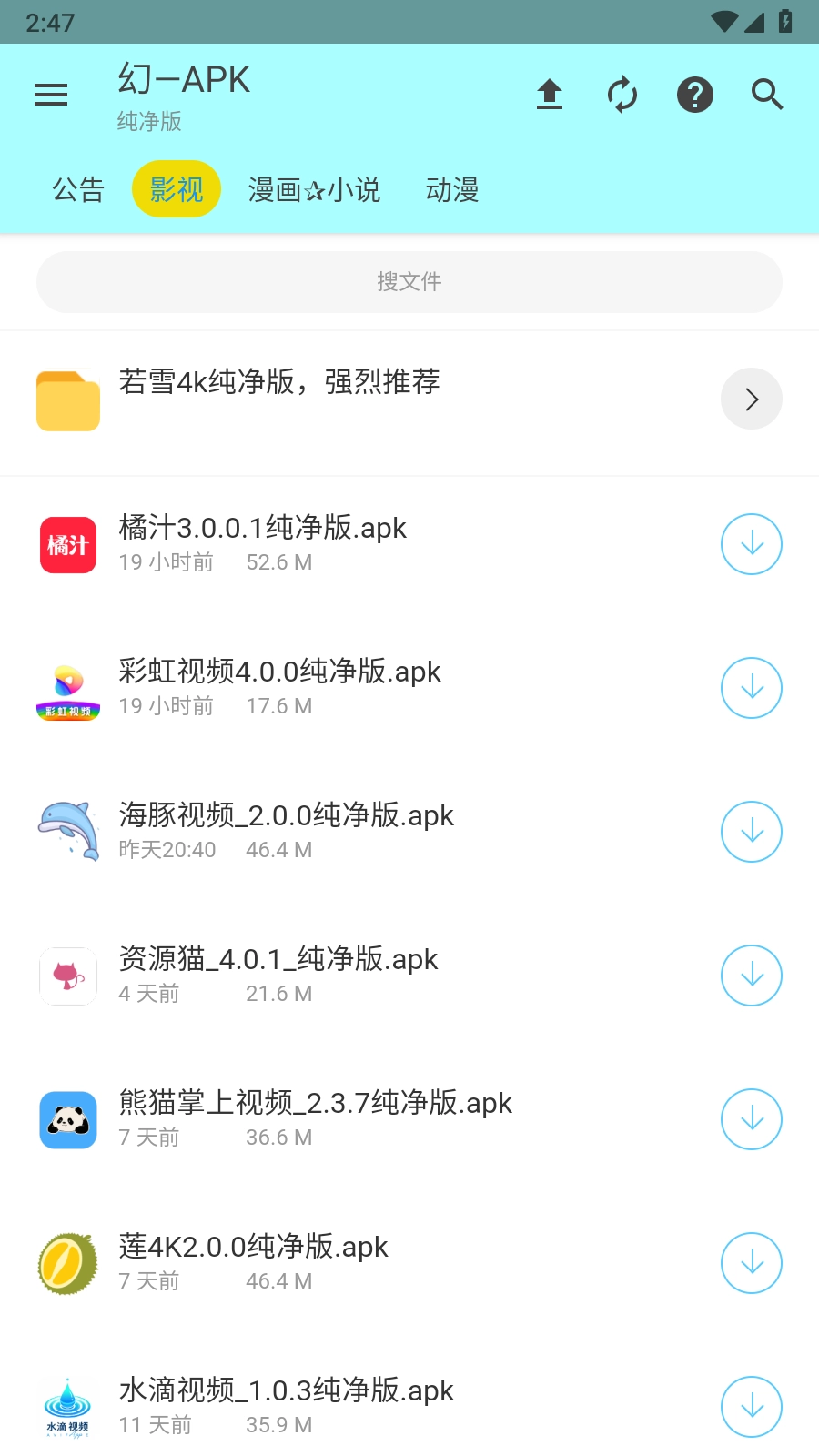
Task: Tap the 搜文件 search field
Action: click(409, 282)
